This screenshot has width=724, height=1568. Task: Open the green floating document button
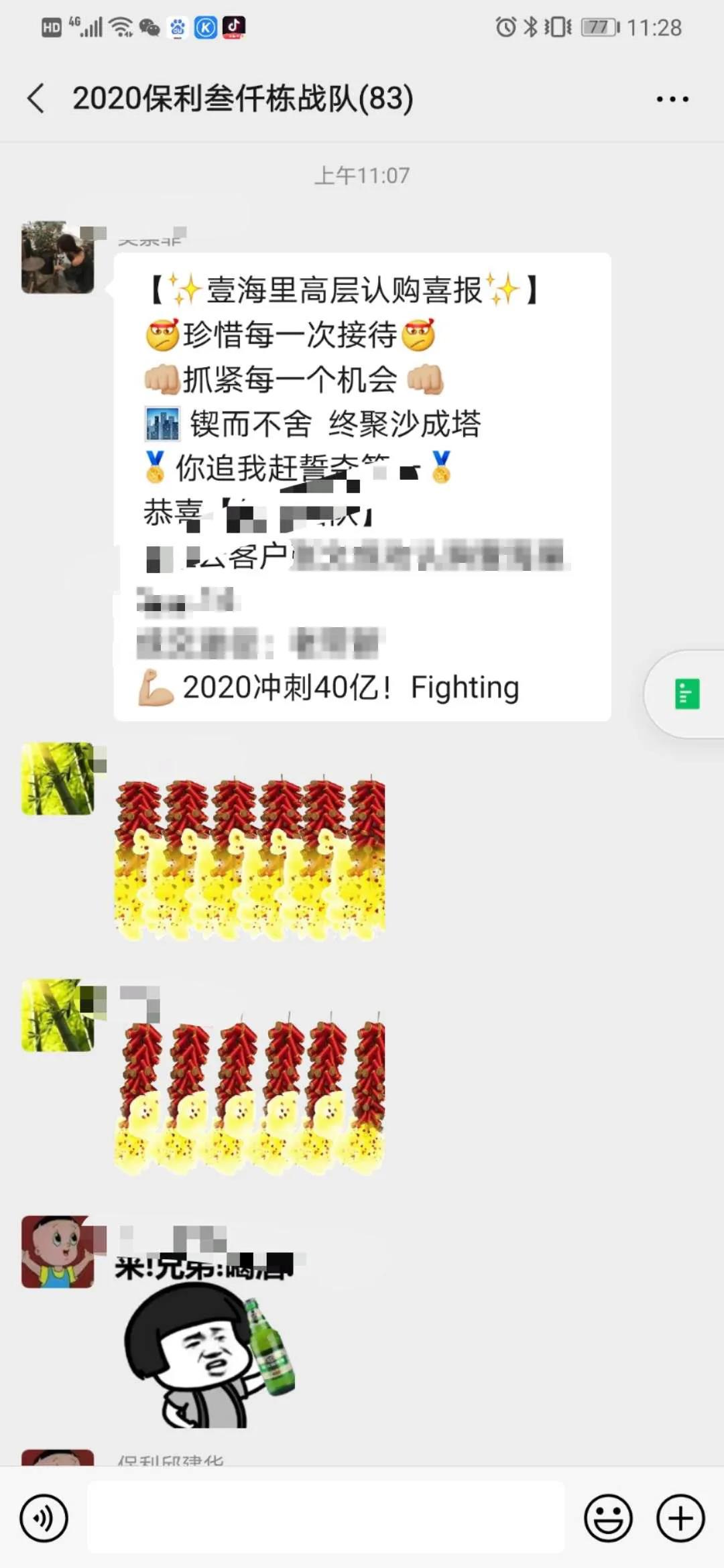tap(686, 694)
